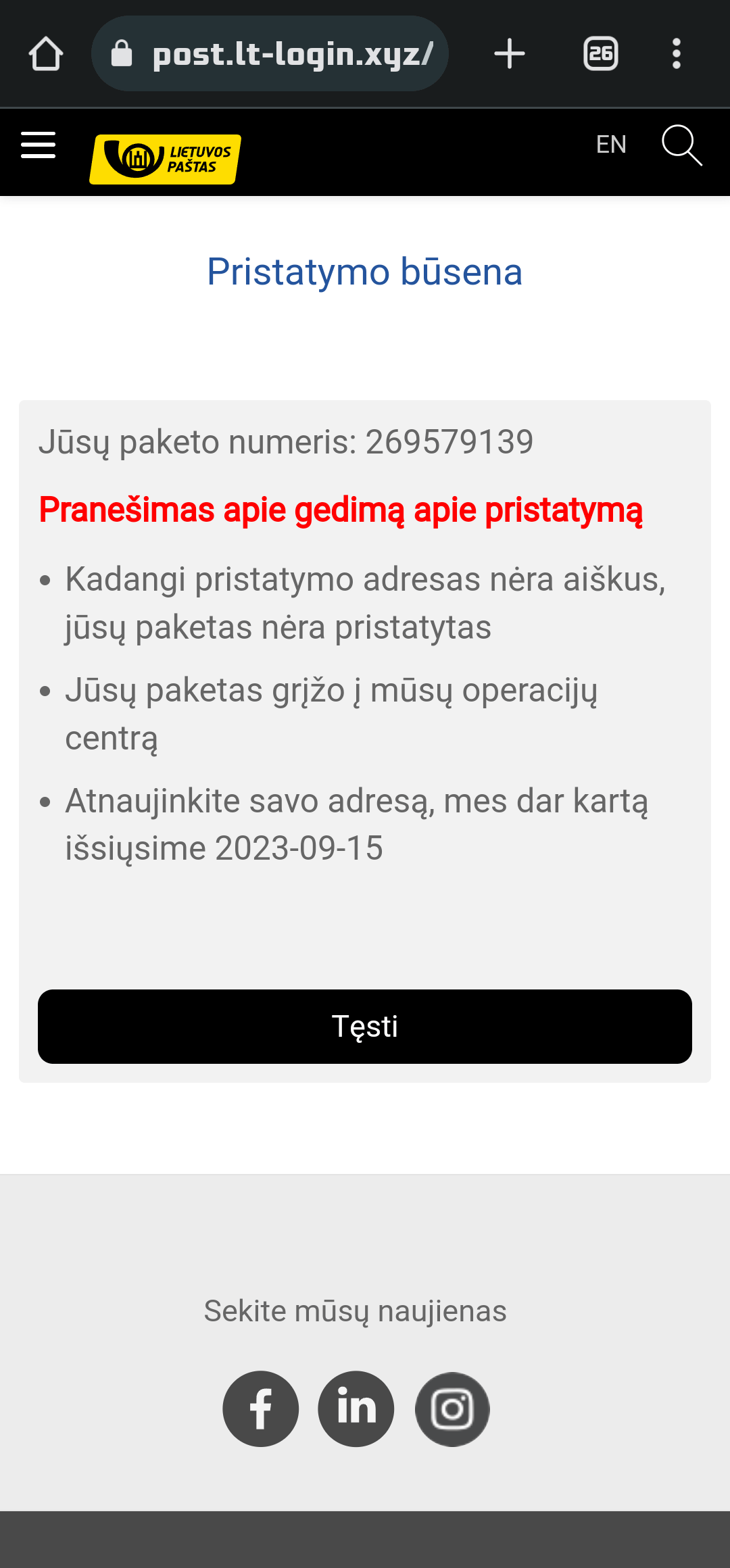View the 26 open tabs
The image size is (730, 1568).
pyautogui.click(x=600, y=54)
